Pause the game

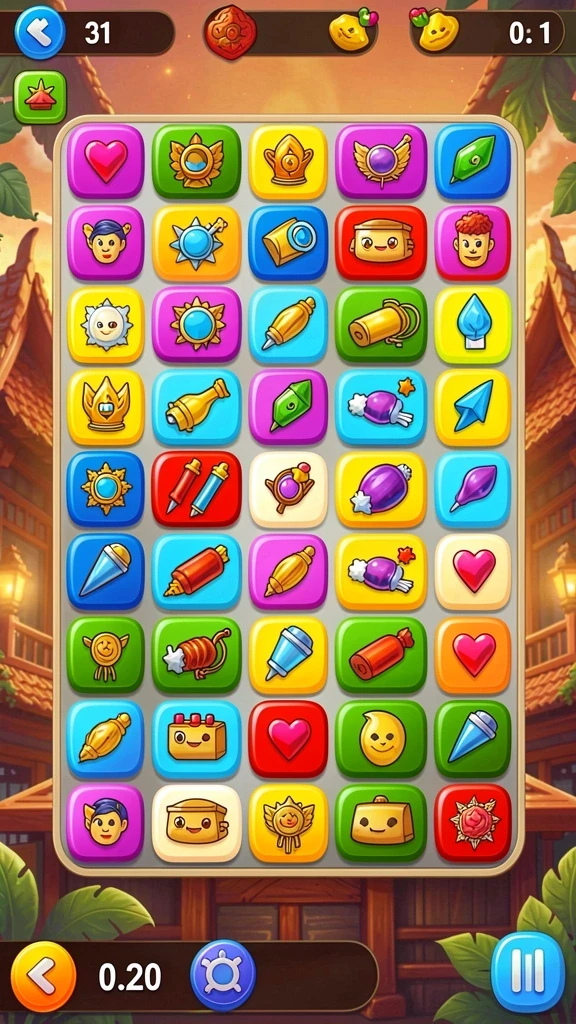coord(528,972)
